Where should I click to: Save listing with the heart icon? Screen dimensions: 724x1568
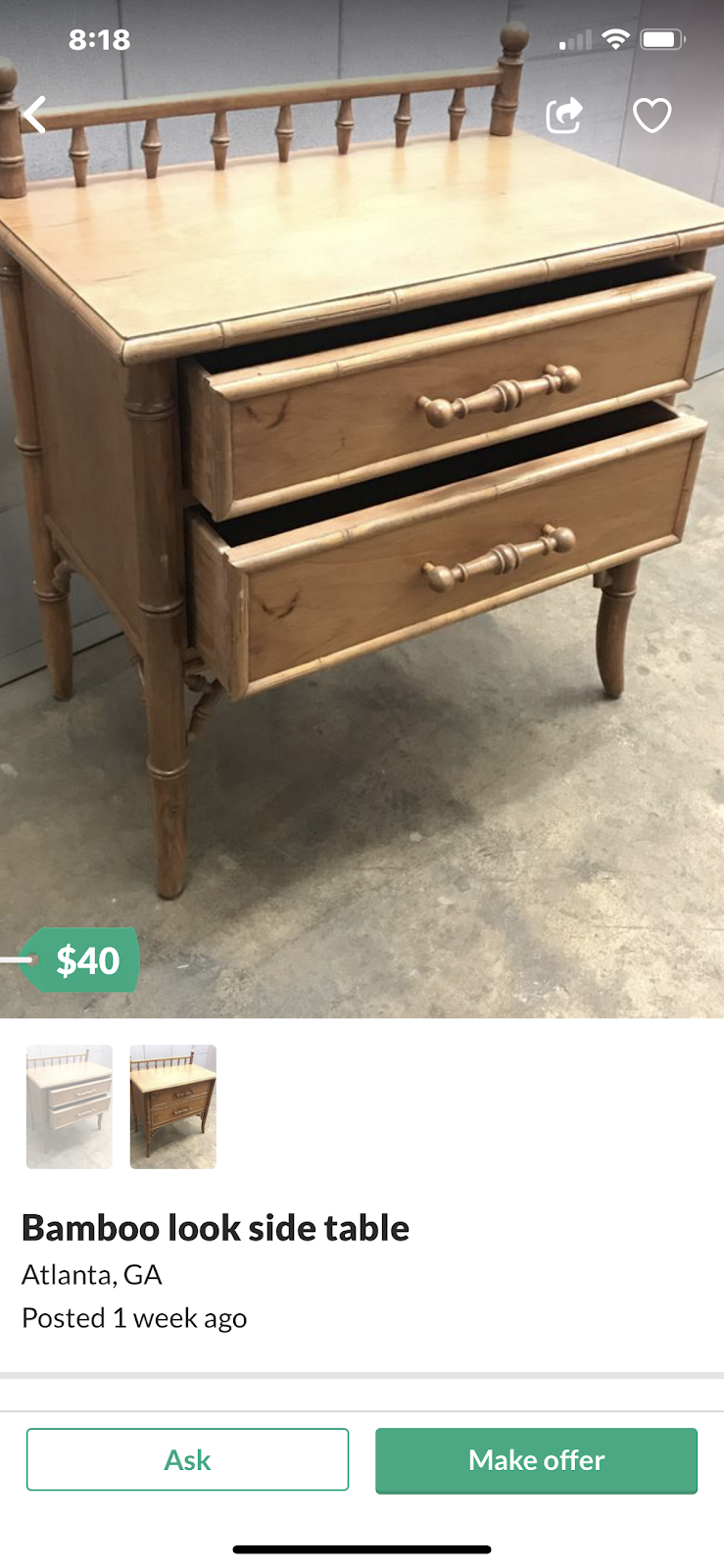point(652,116)
